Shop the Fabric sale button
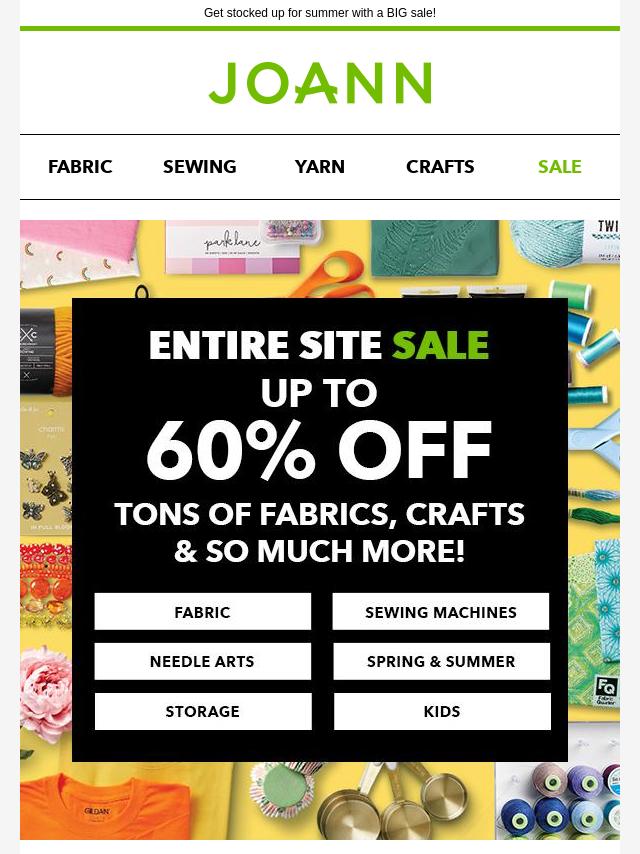Screen dimensions: 640x854 coord(203,612)
